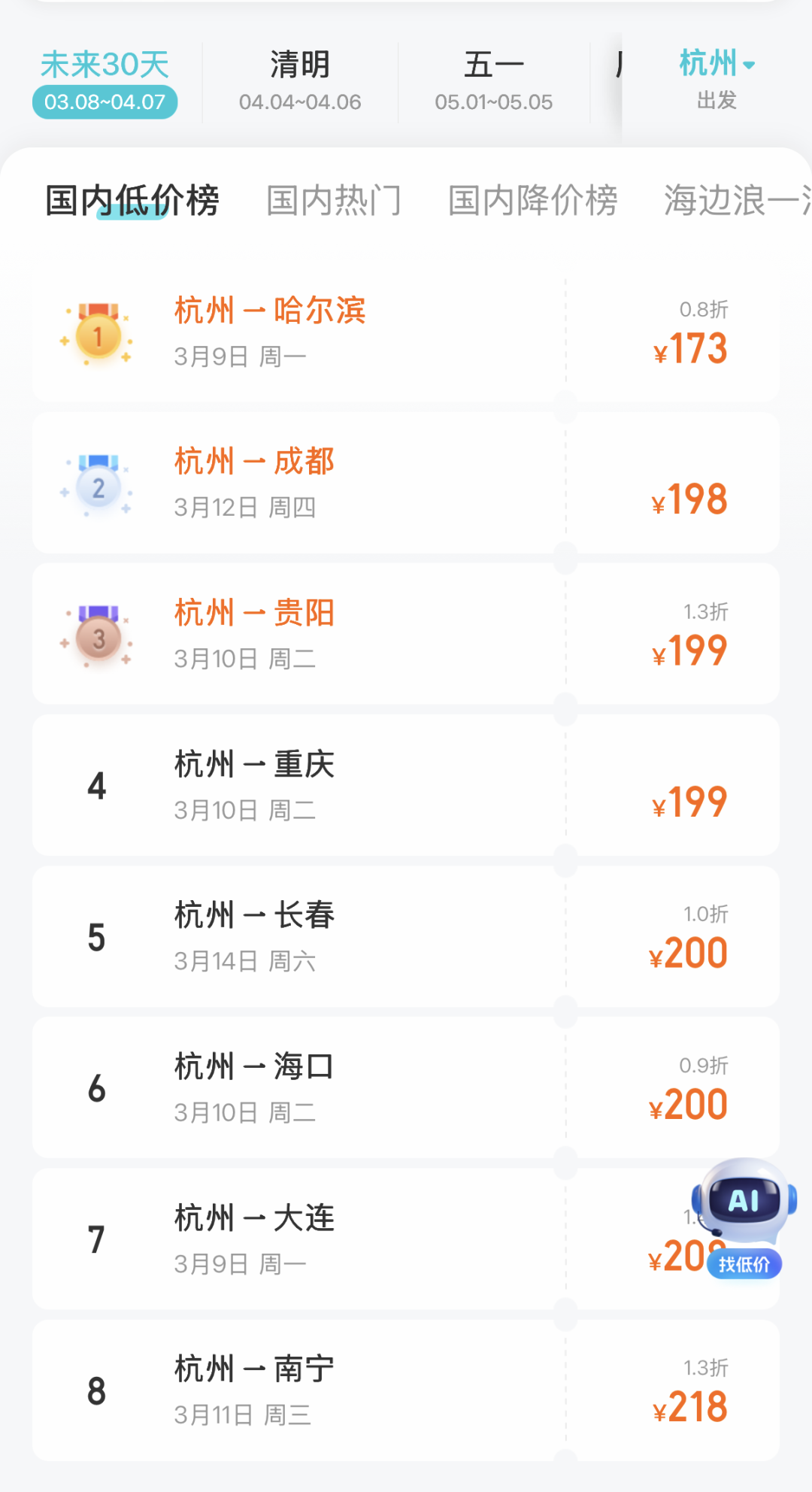
Task: Switch to the 清明 holiday date tab
Action: (298, 79)
